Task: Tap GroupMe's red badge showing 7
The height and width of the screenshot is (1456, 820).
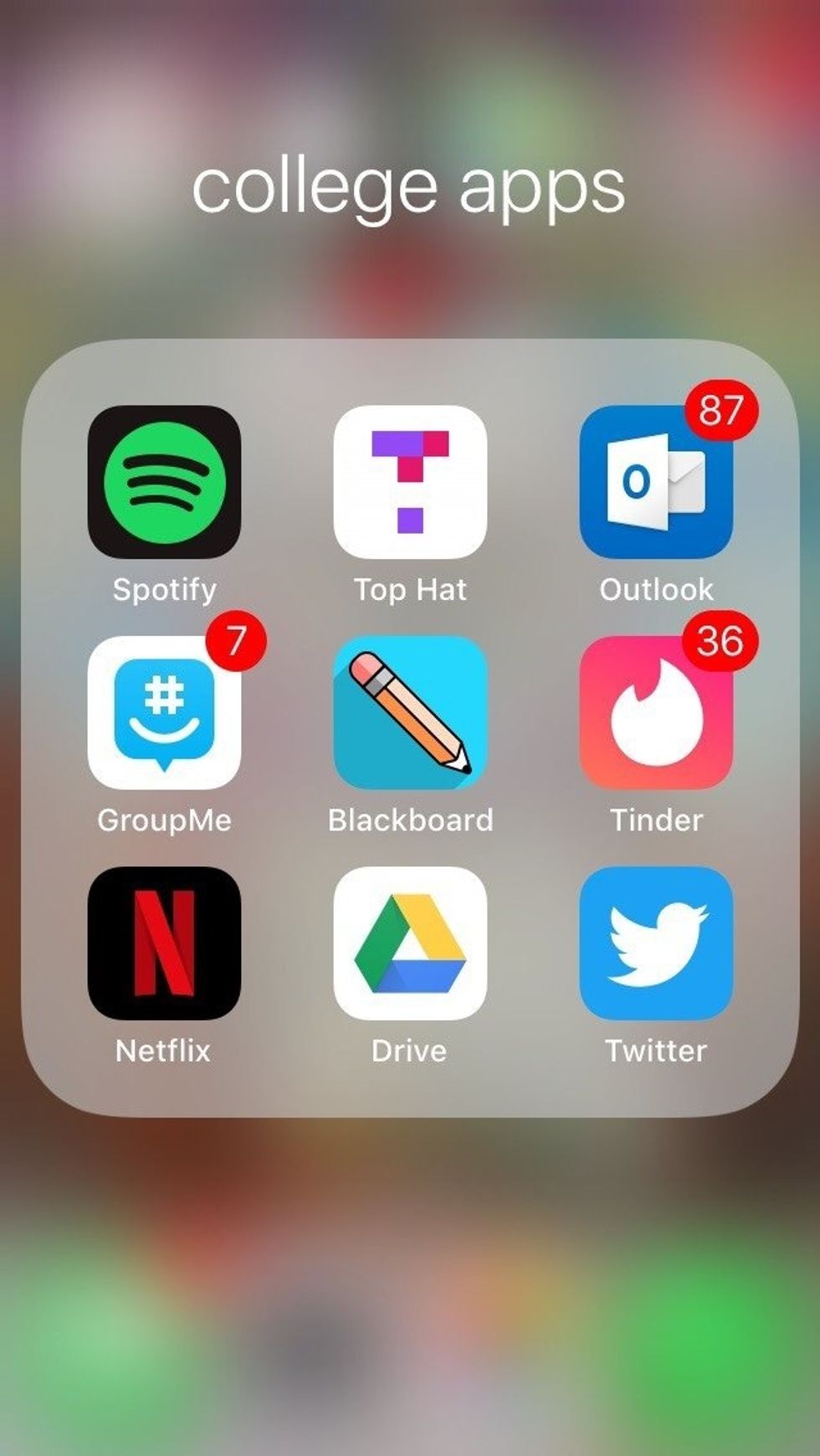Action: [238, 639]
